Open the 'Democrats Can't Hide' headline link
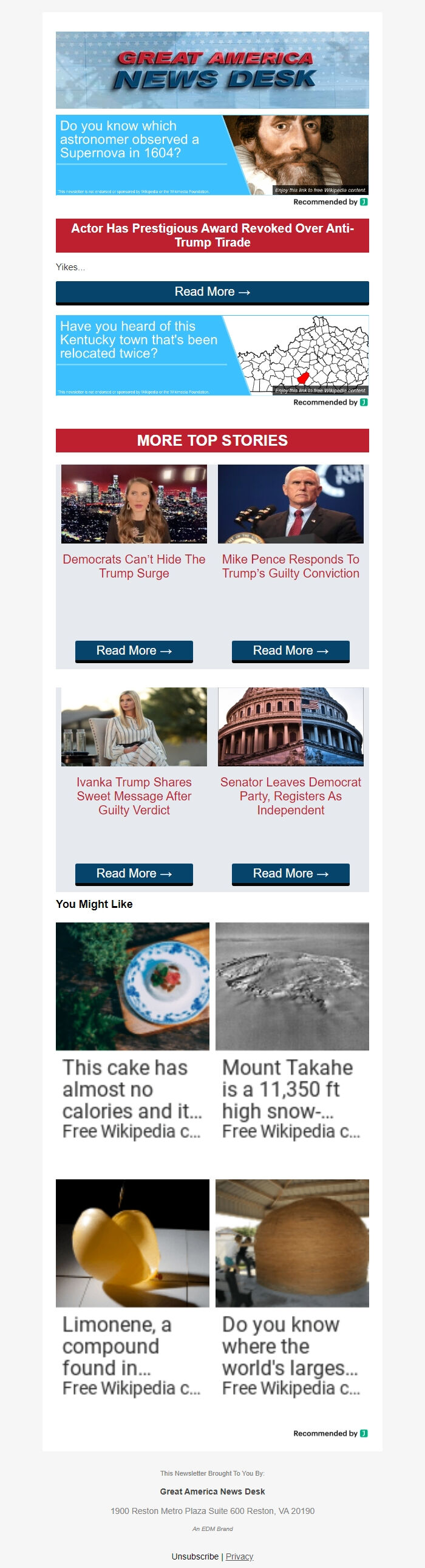Screen dimensions: 425x1568 point(134,566)
